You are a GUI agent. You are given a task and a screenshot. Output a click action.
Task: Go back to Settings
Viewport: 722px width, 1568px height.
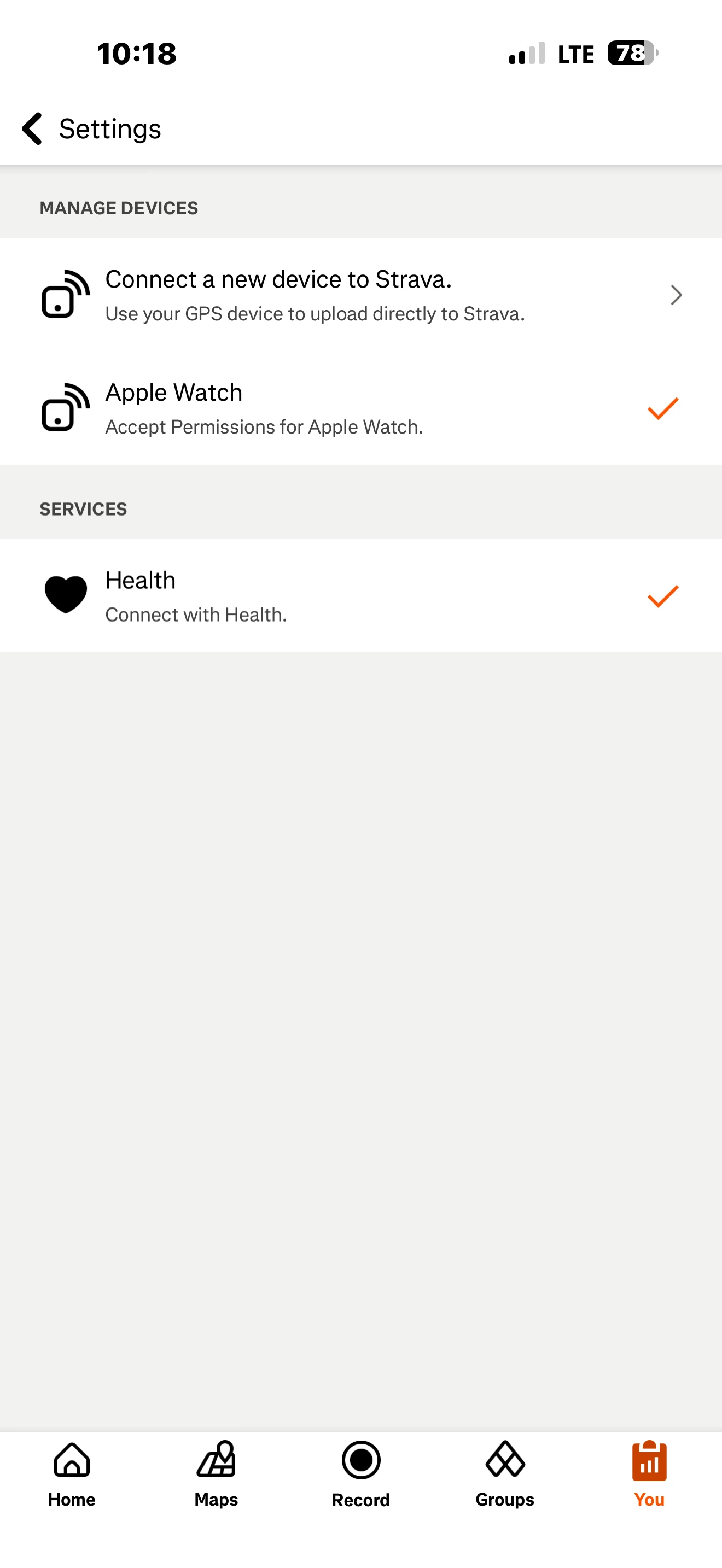click(x=33, y=128)
